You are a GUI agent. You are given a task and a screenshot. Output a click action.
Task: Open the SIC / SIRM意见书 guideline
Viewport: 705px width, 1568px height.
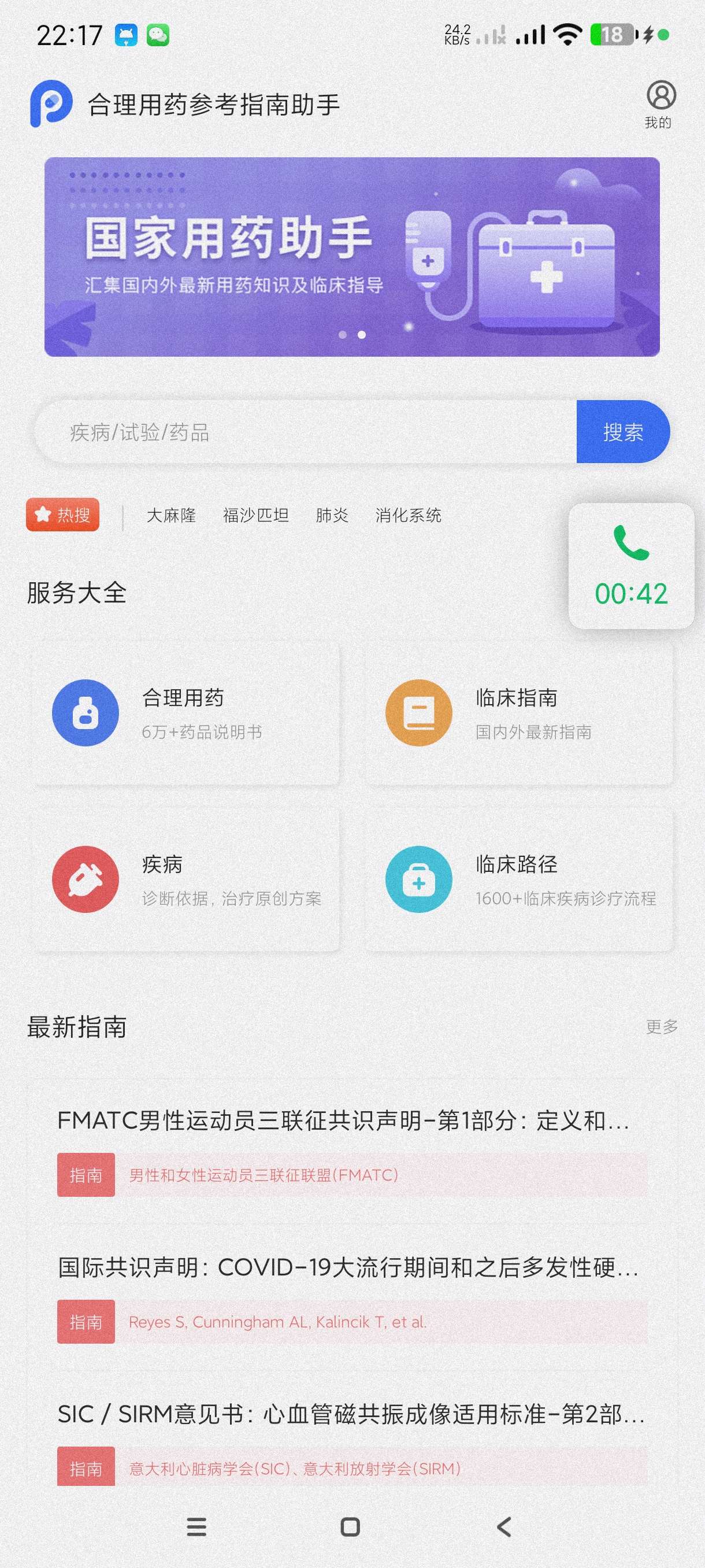click(x=351, y=1414)
